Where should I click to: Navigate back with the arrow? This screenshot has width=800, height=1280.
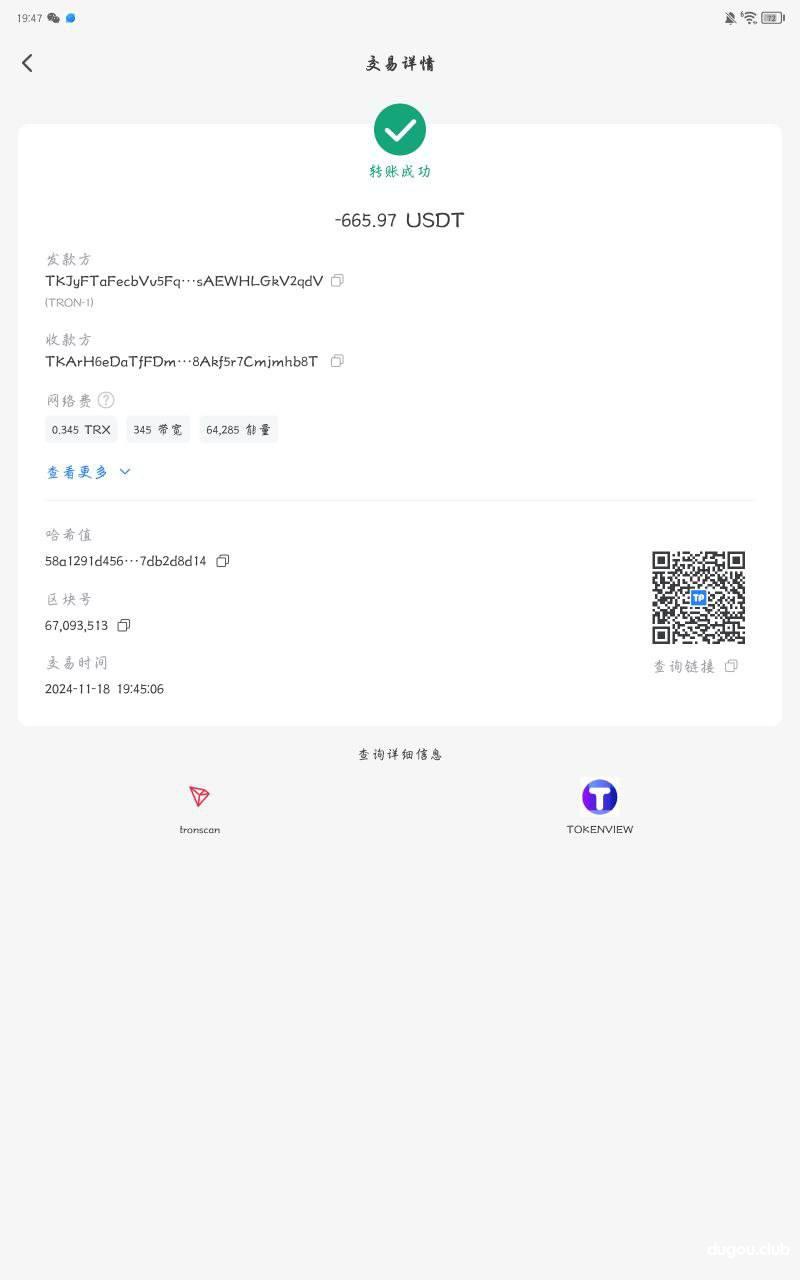click(x=27, y=63)
